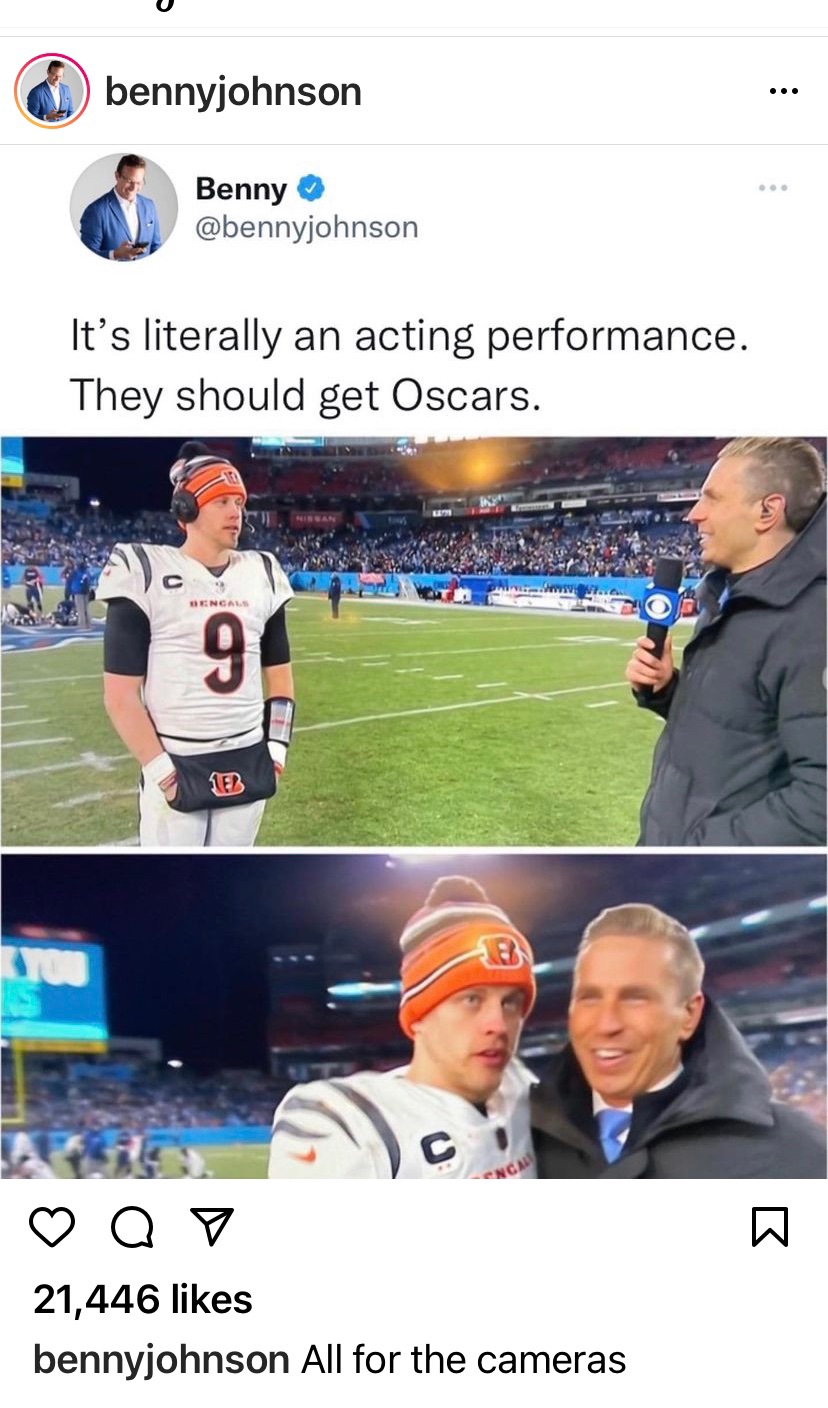Like this post with the heart

[52, 1227]
